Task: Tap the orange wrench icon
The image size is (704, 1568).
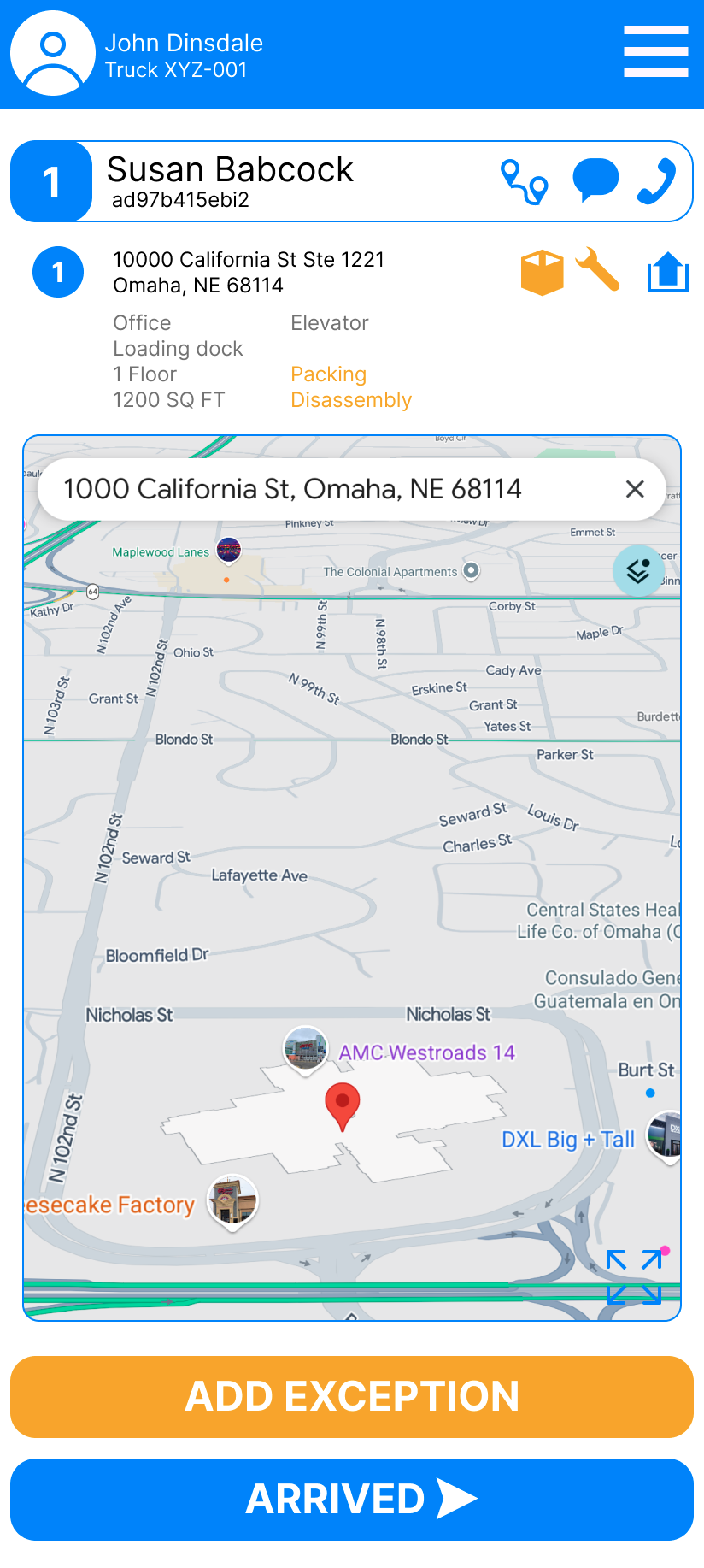Action: (x=597, y=269)
